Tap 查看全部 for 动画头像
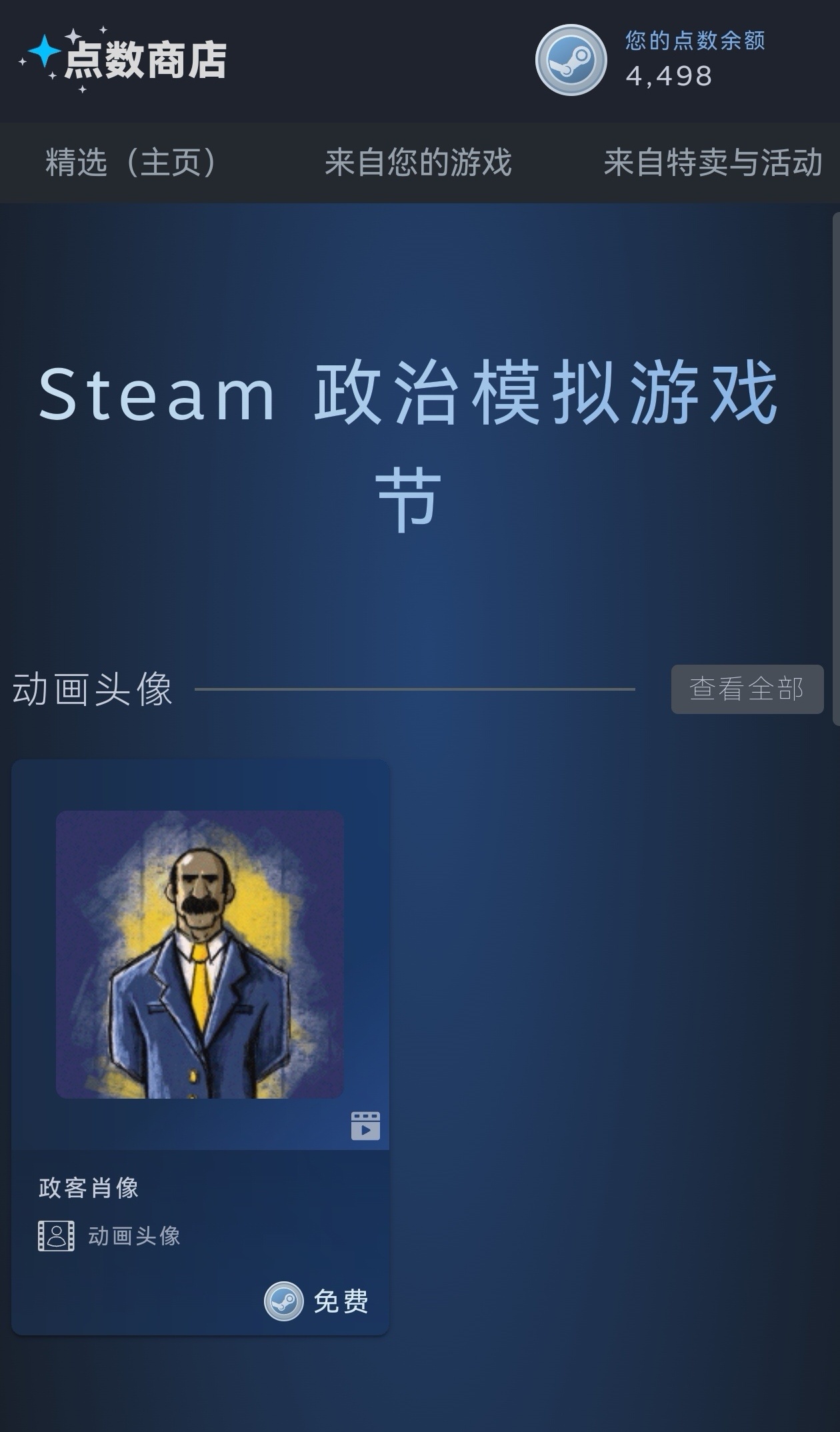Screen dimensions: 840x1432 (x=747, y=689)
